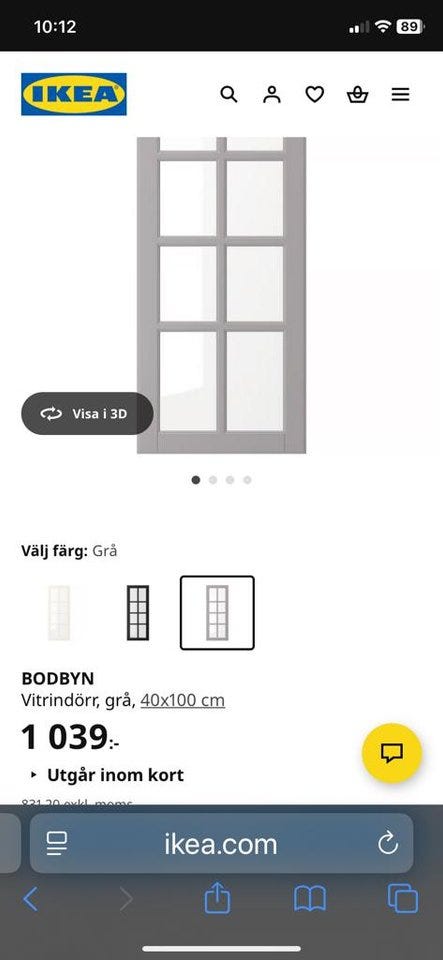Tap the Visa i 3D button

coord(87,413)
